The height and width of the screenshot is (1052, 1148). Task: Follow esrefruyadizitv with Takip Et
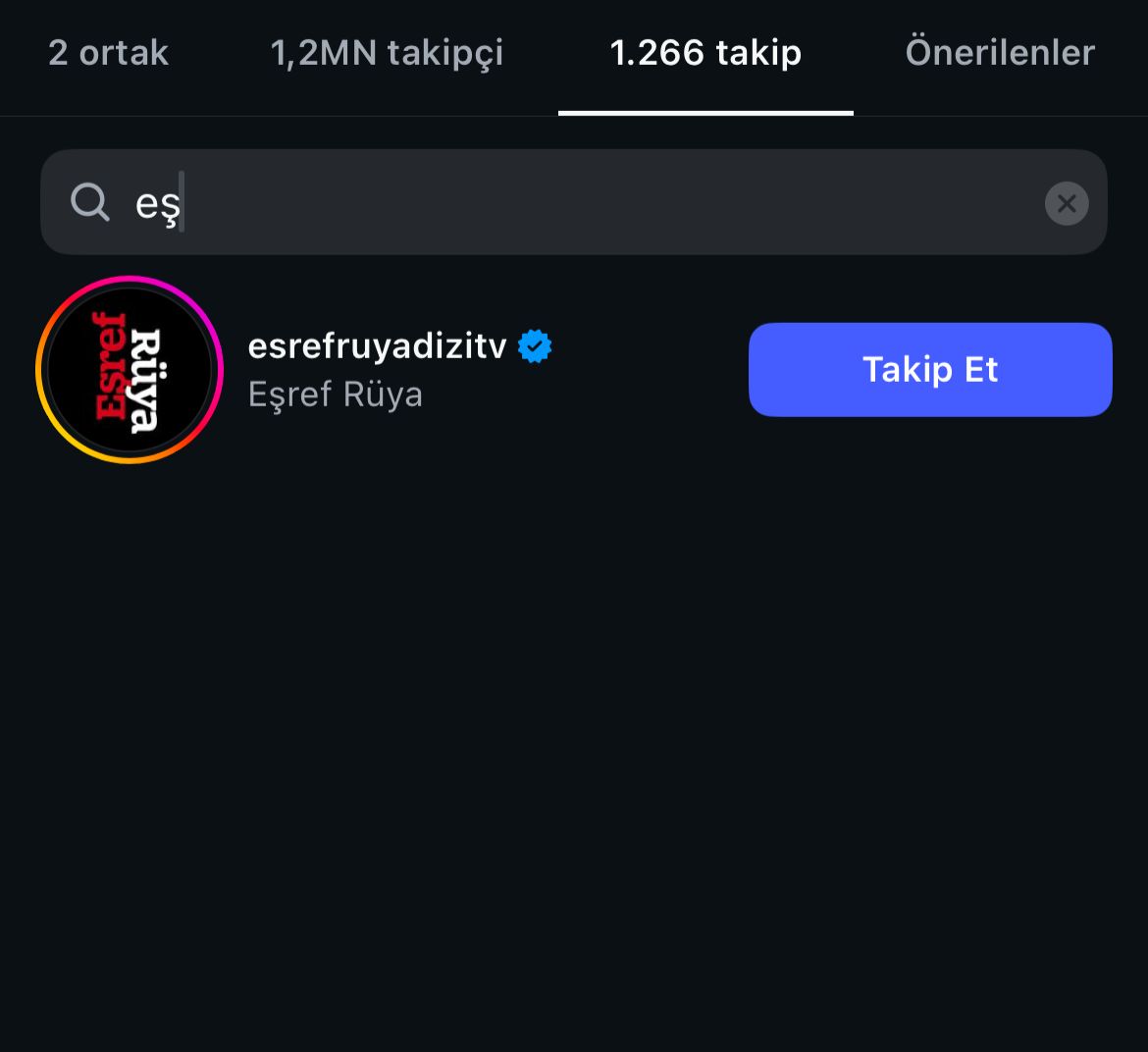pyautogui.click(x=929, y=370)
